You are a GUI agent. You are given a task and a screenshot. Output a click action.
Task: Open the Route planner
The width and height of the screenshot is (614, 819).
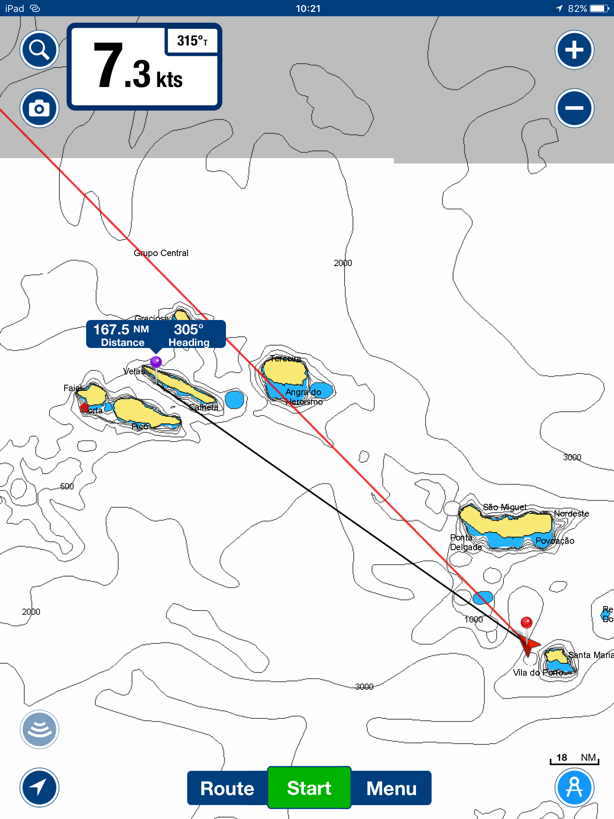click(227, 788)
